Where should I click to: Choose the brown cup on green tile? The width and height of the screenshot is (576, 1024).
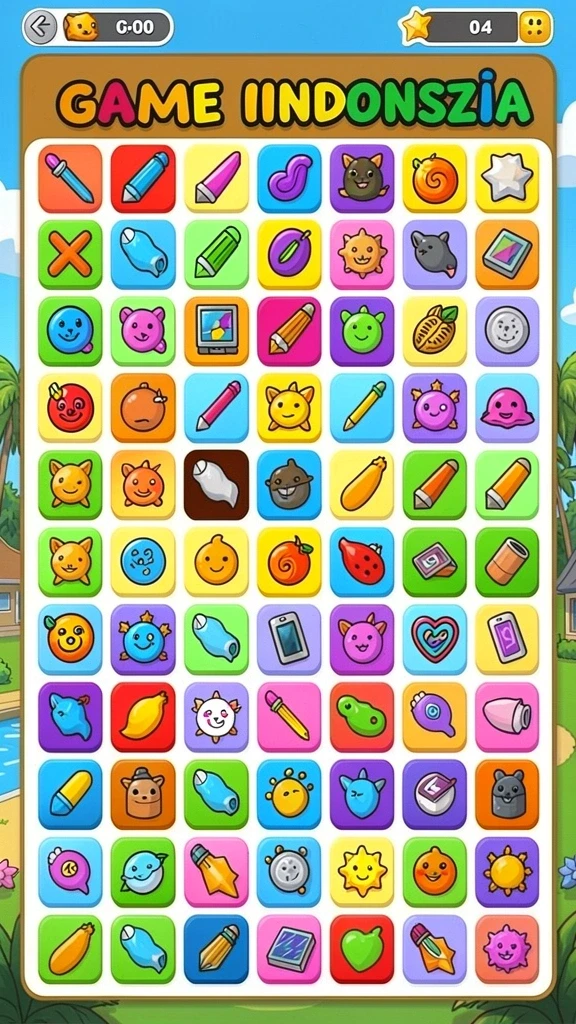coord(507,561)
